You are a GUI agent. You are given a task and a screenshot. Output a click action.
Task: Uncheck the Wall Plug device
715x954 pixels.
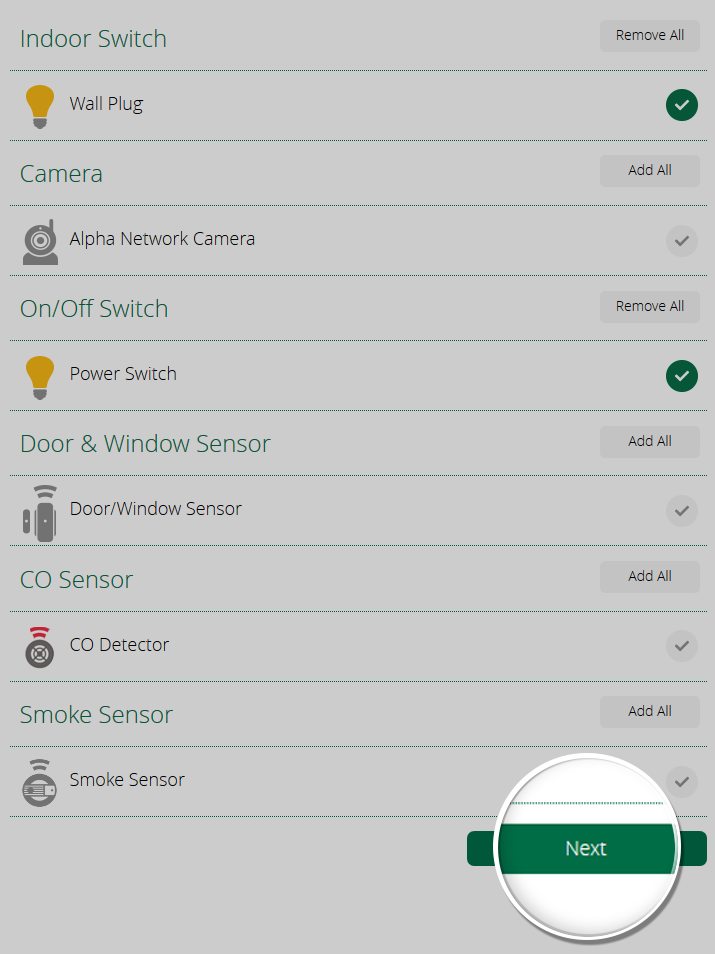point(681,104)
